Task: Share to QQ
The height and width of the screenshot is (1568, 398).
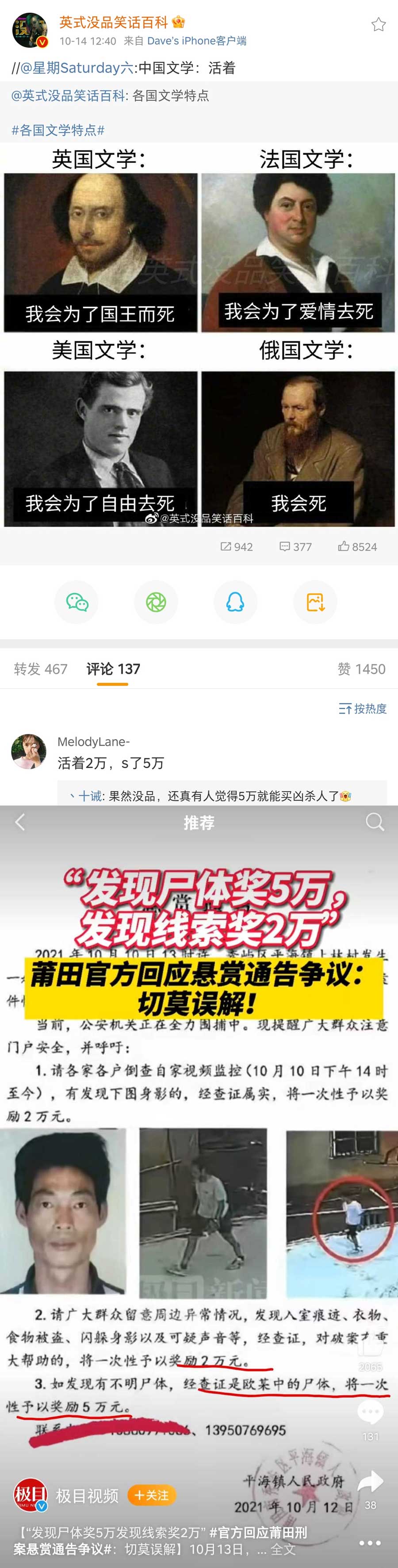Action: (236, 602)
